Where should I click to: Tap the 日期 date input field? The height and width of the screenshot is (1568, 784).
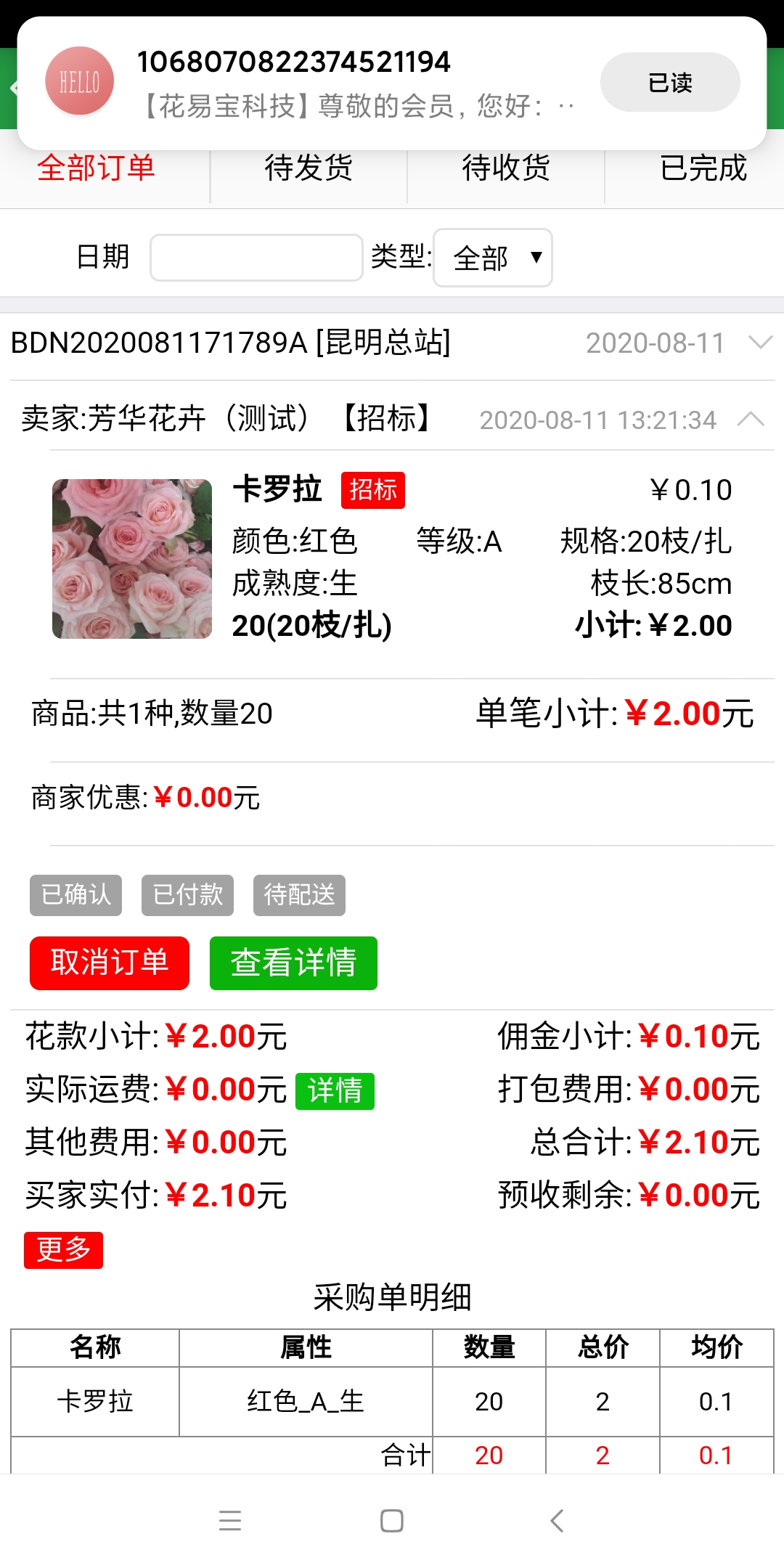(x=256, y=258)
